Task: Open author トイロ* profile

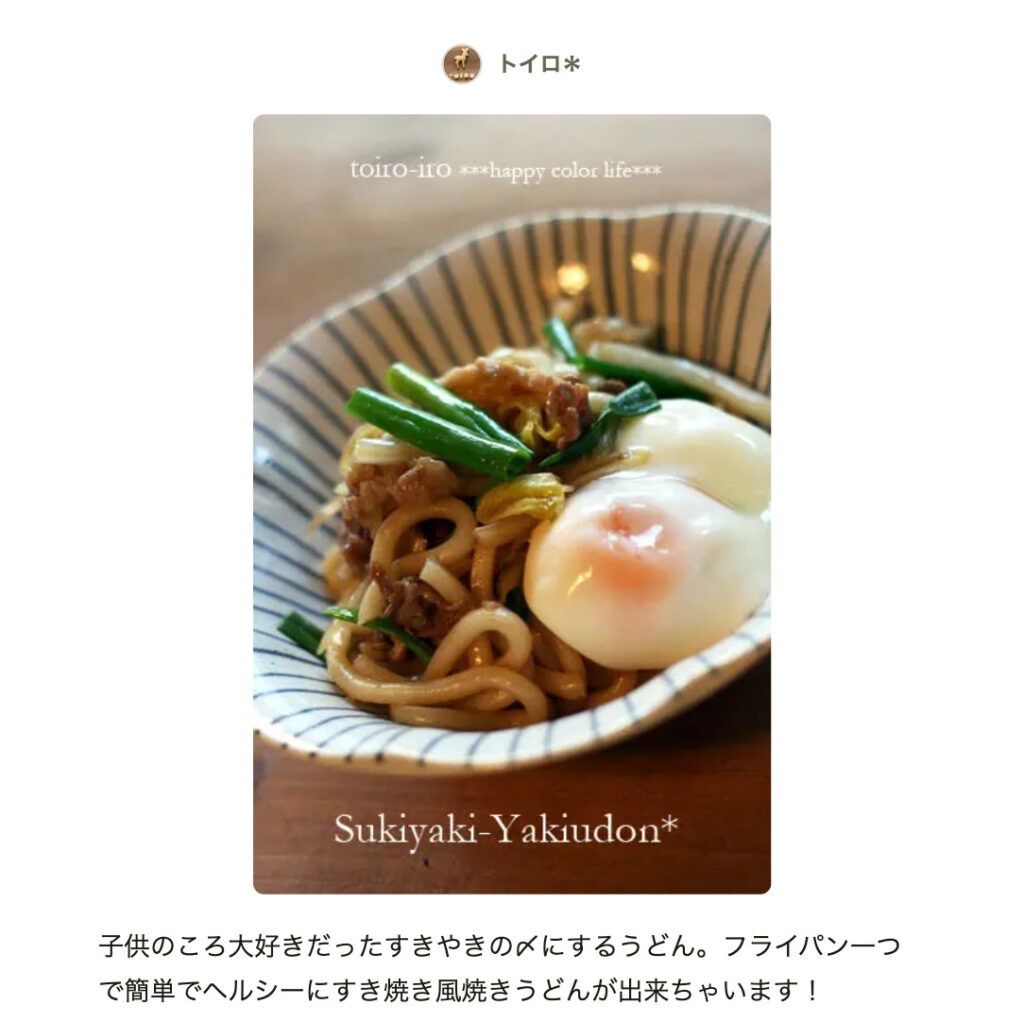Action: (x=538, y=64)
